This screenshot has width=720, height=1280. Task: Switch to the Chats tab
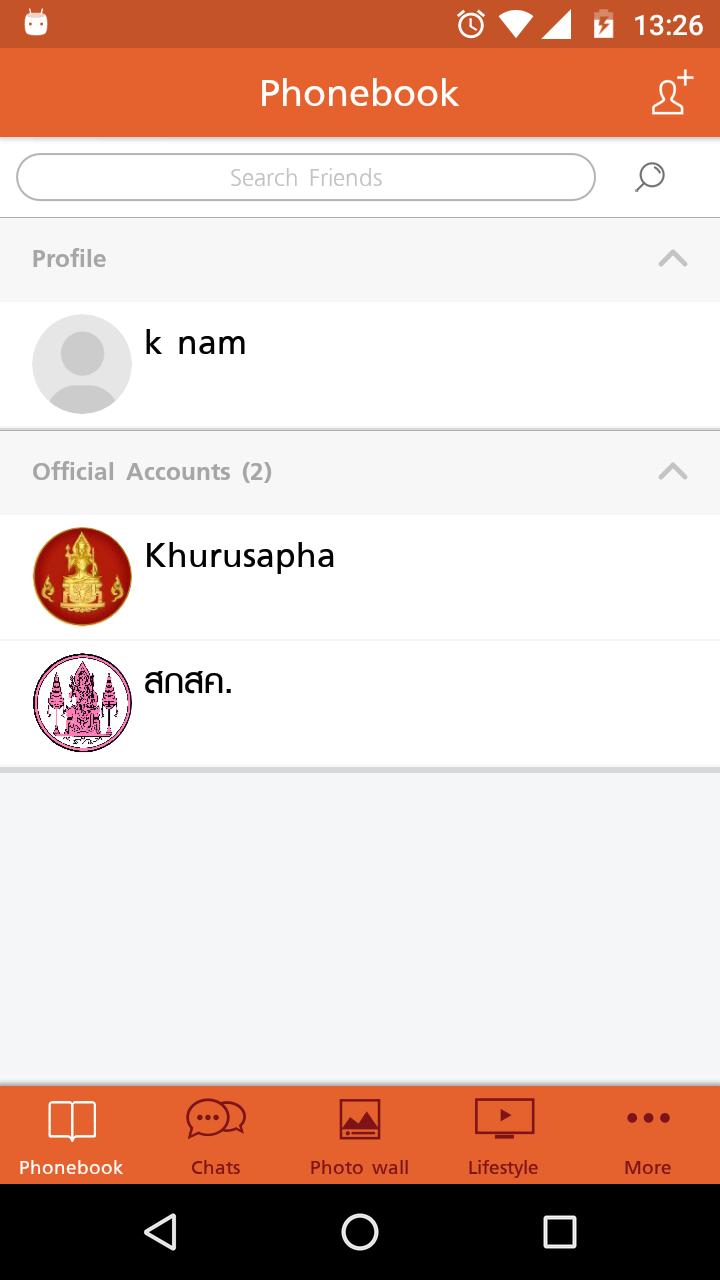[216, 1135]
